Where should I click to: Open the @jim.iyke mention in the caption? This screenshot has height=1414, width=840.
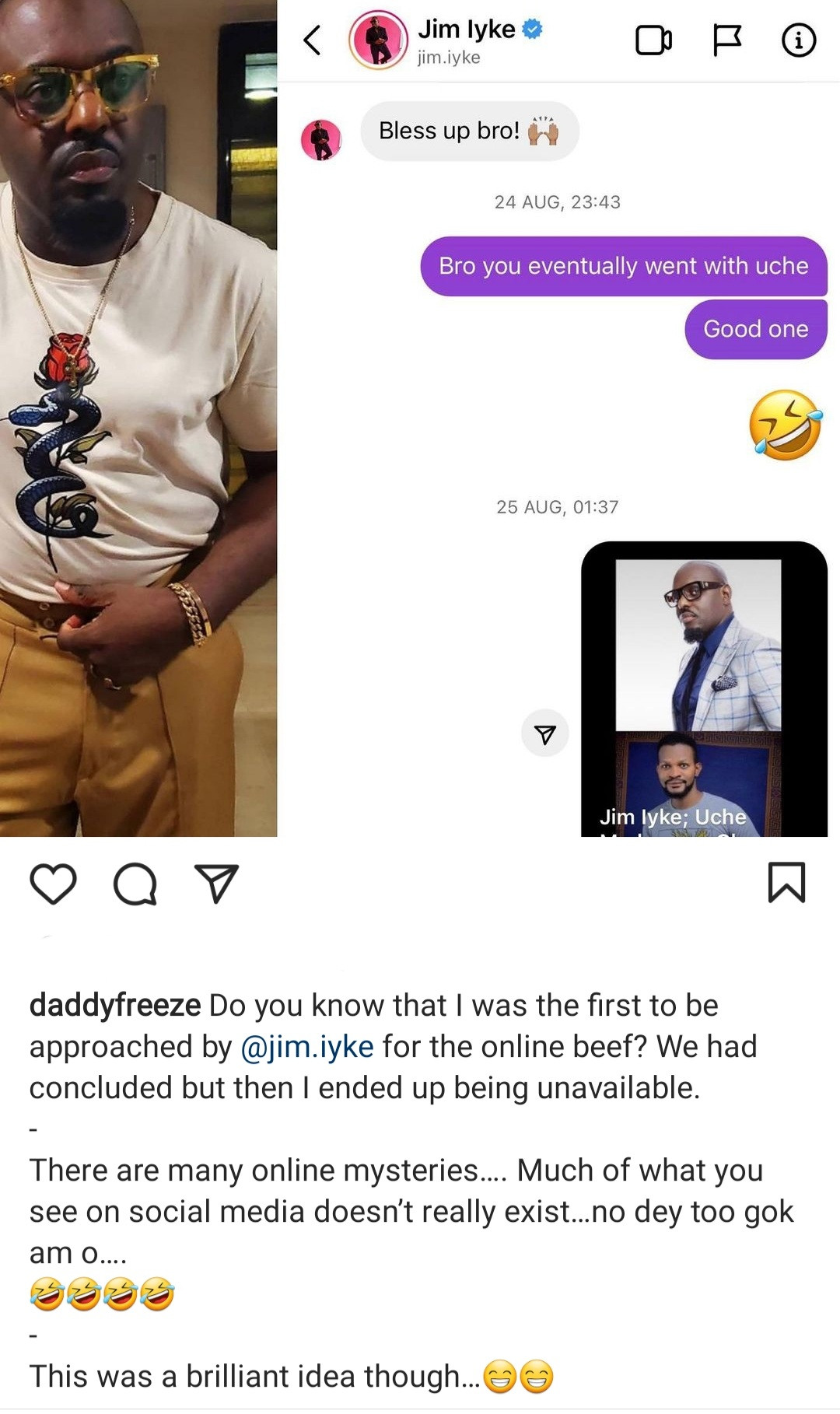(307, 1047)
